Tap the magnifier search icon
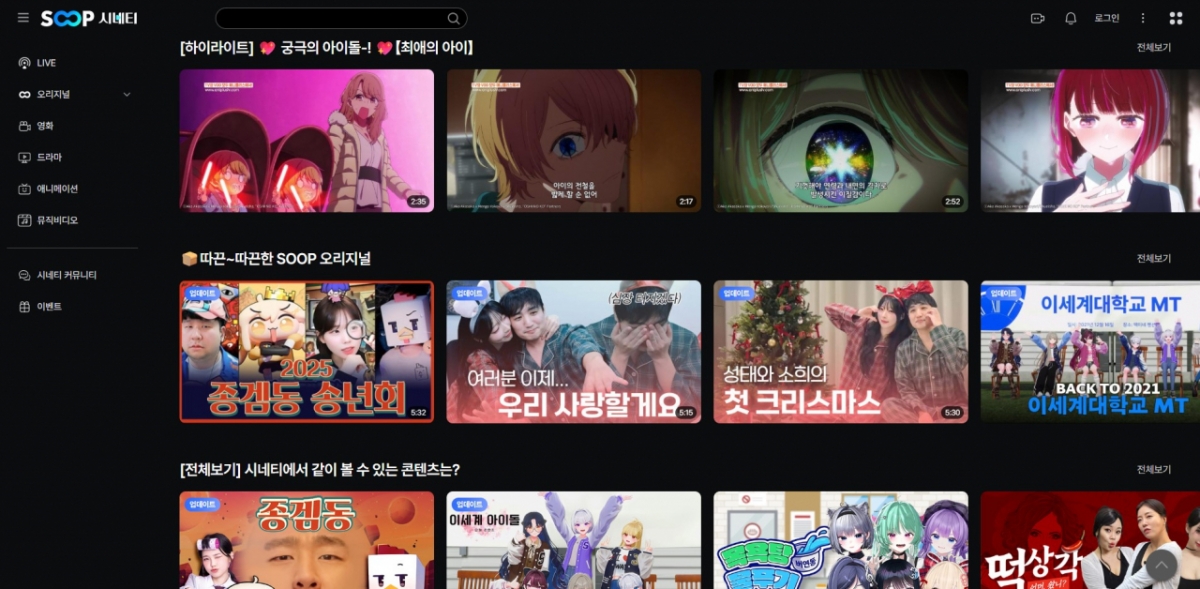This screenshot has height=589, width=1200. (454, 18)
